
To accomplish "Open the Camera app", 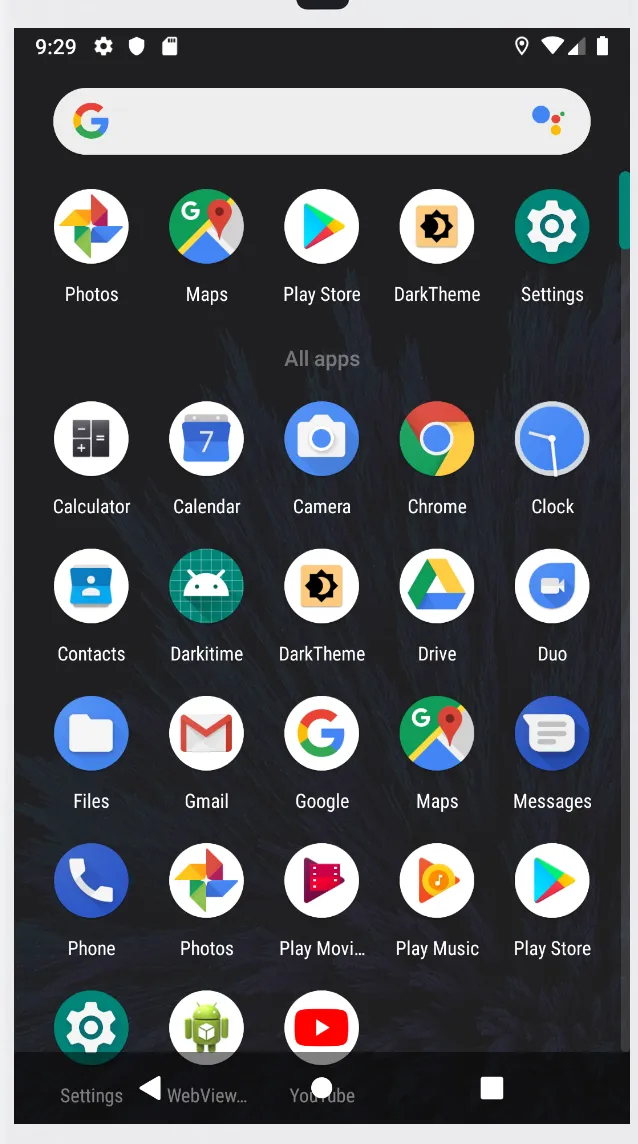I will (322, 439).
